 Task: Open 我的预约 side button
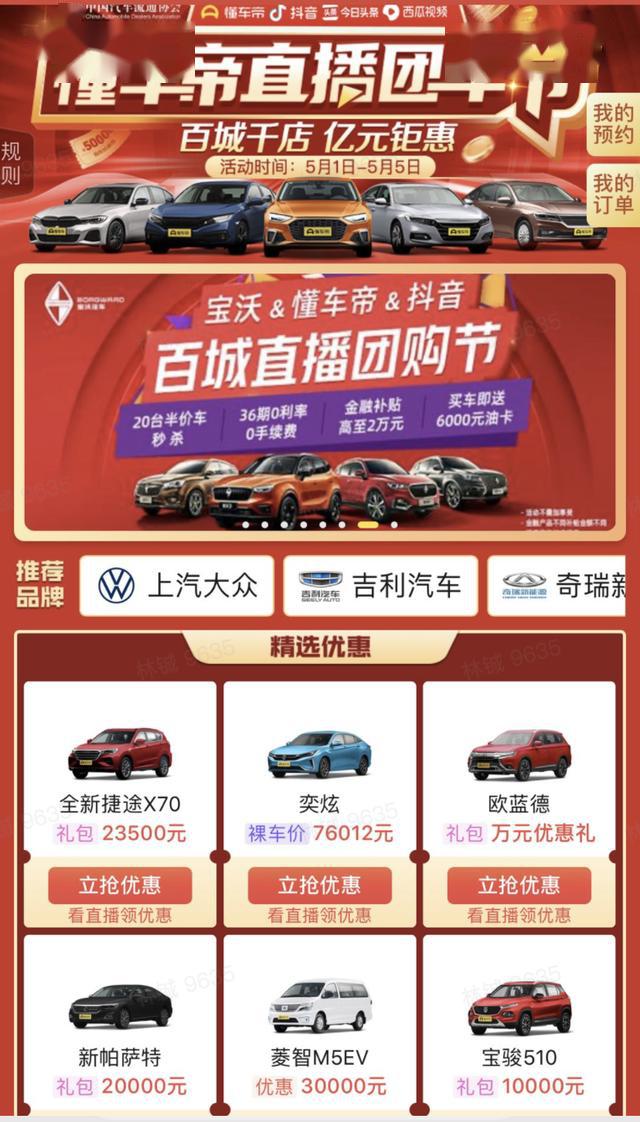[x=613, y=123]
